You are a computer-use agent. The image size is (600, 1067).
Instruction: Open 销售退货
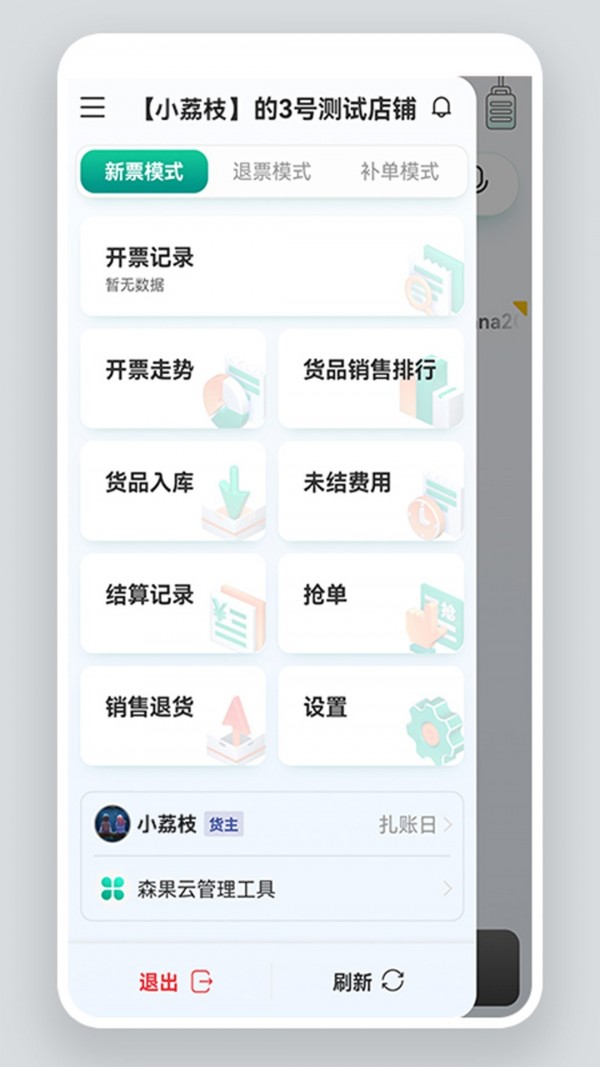pos(173,715)
